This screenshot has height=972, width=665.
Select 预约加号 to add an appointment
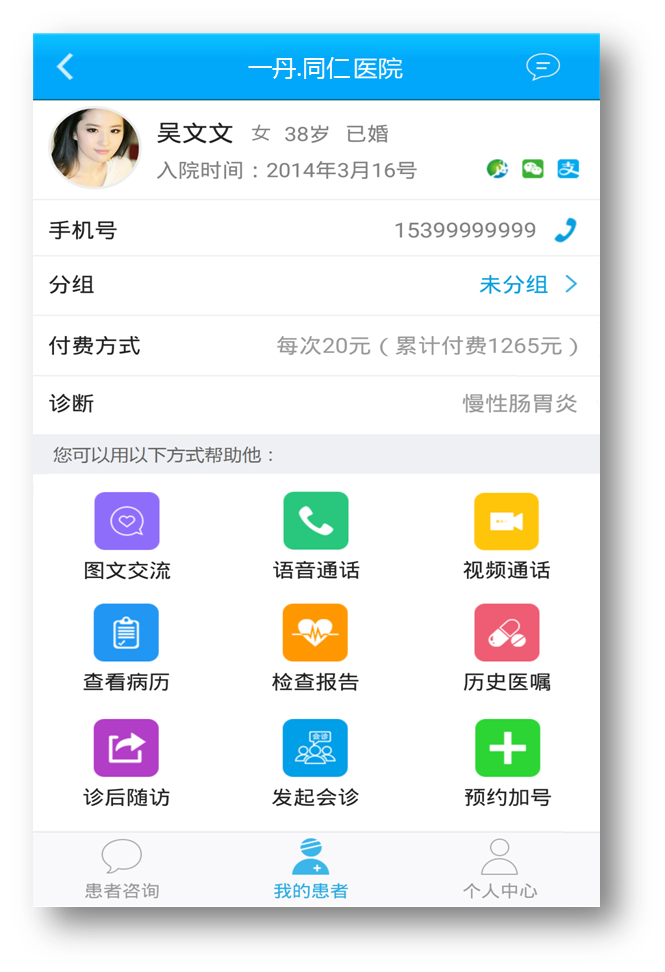(506, 748)
